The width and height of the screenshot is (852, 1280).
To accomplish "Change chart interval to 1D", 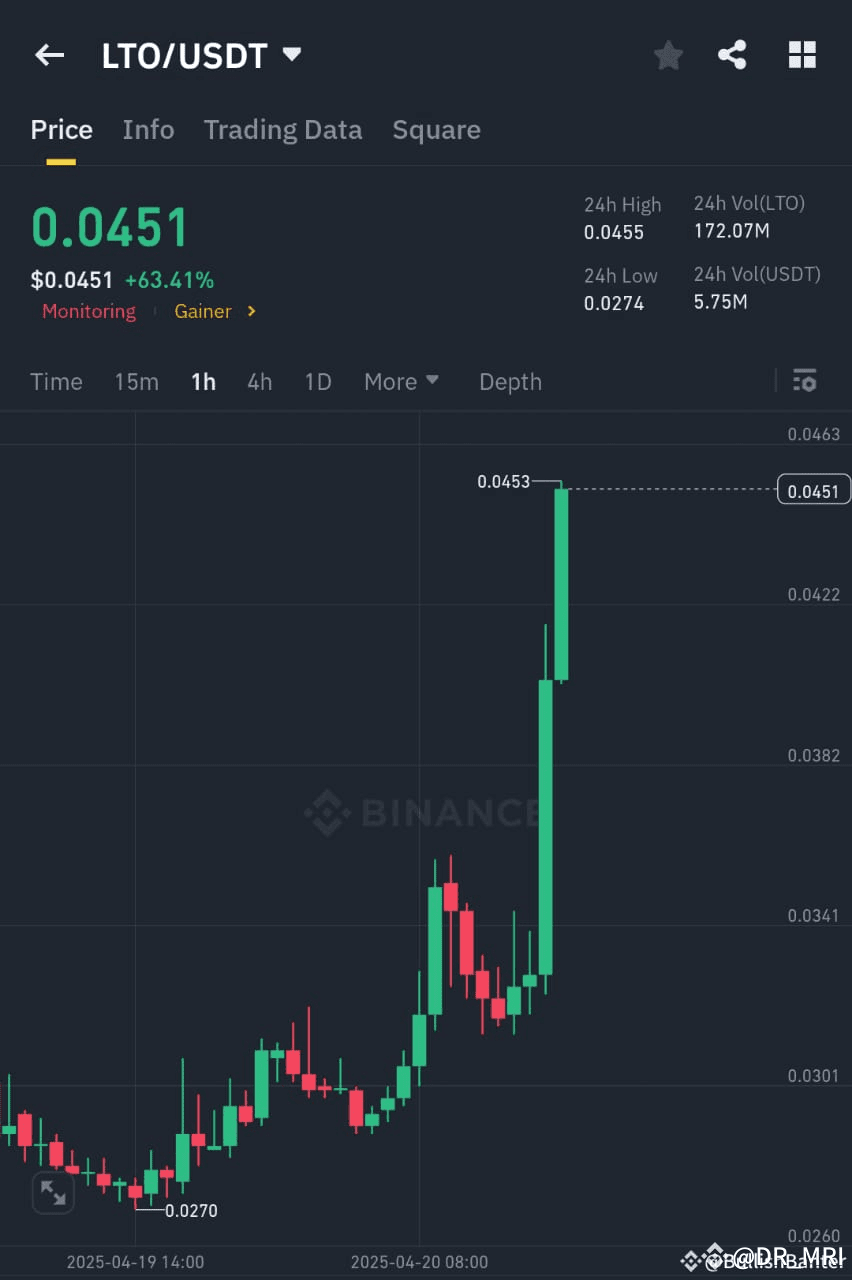I will [317, 382].
